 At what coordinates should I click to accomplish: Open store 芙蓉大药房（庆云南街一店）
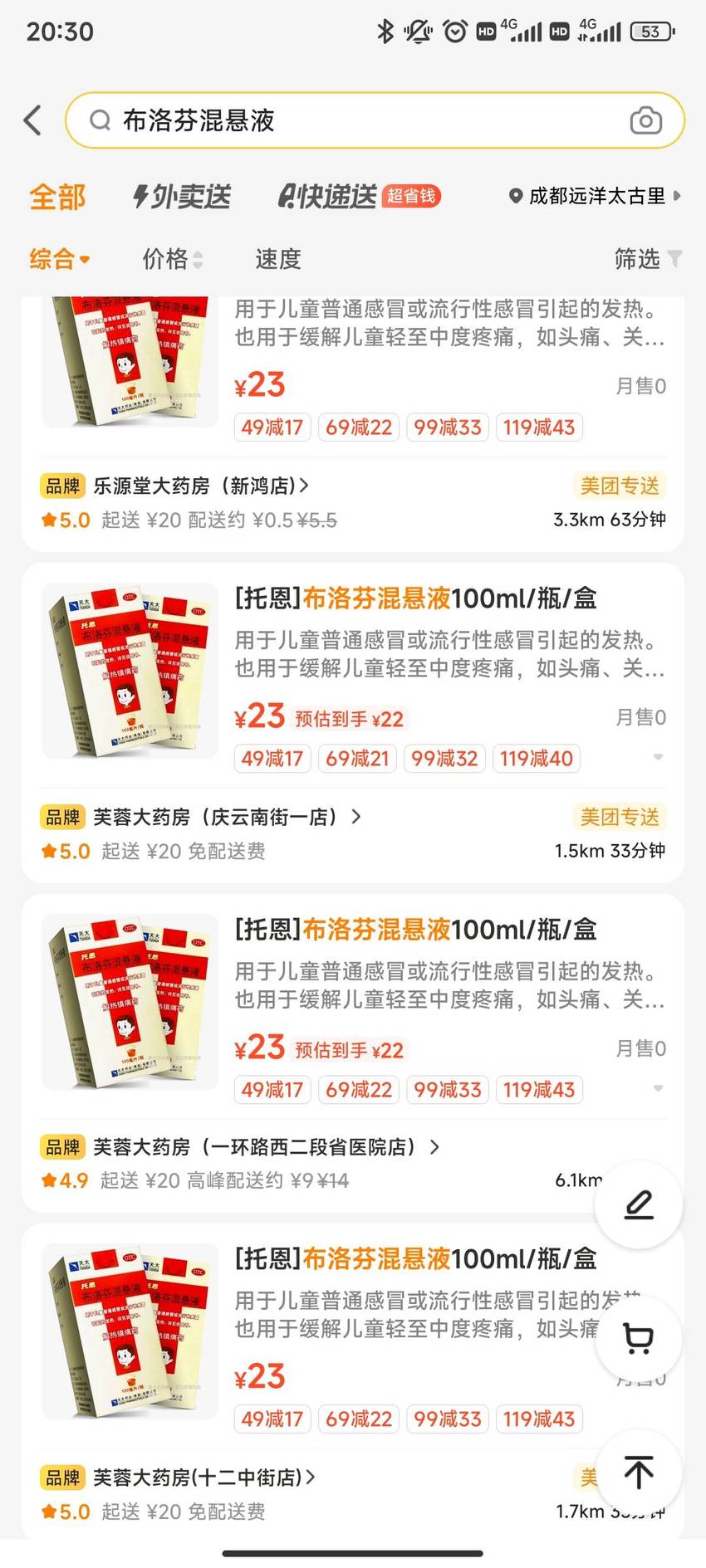click(x=226, y=817)
